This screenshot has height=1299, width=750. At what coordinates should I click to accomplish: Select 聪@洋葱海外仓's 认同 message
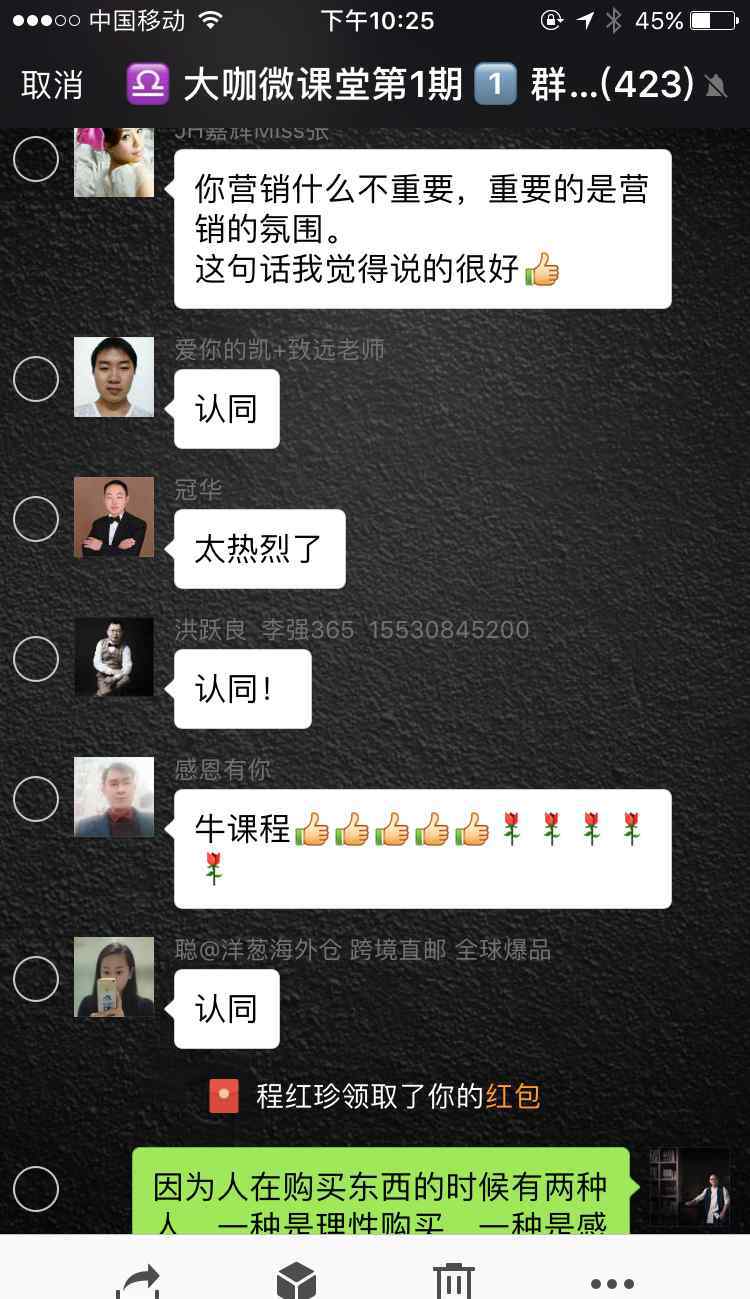36,979
